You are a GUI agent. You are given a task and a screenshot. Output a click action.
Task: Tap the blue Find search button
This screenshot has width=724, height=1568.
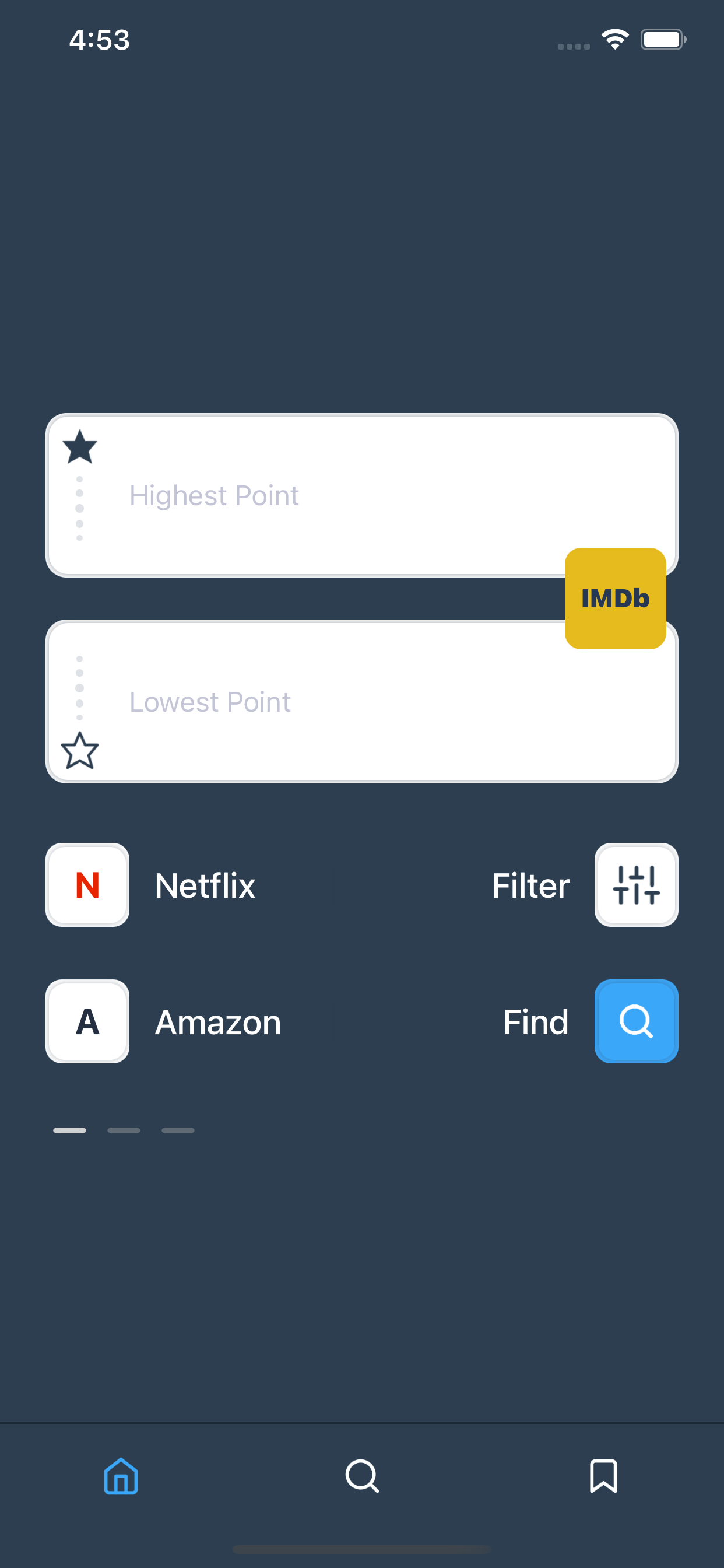(x=636, y=1021)
